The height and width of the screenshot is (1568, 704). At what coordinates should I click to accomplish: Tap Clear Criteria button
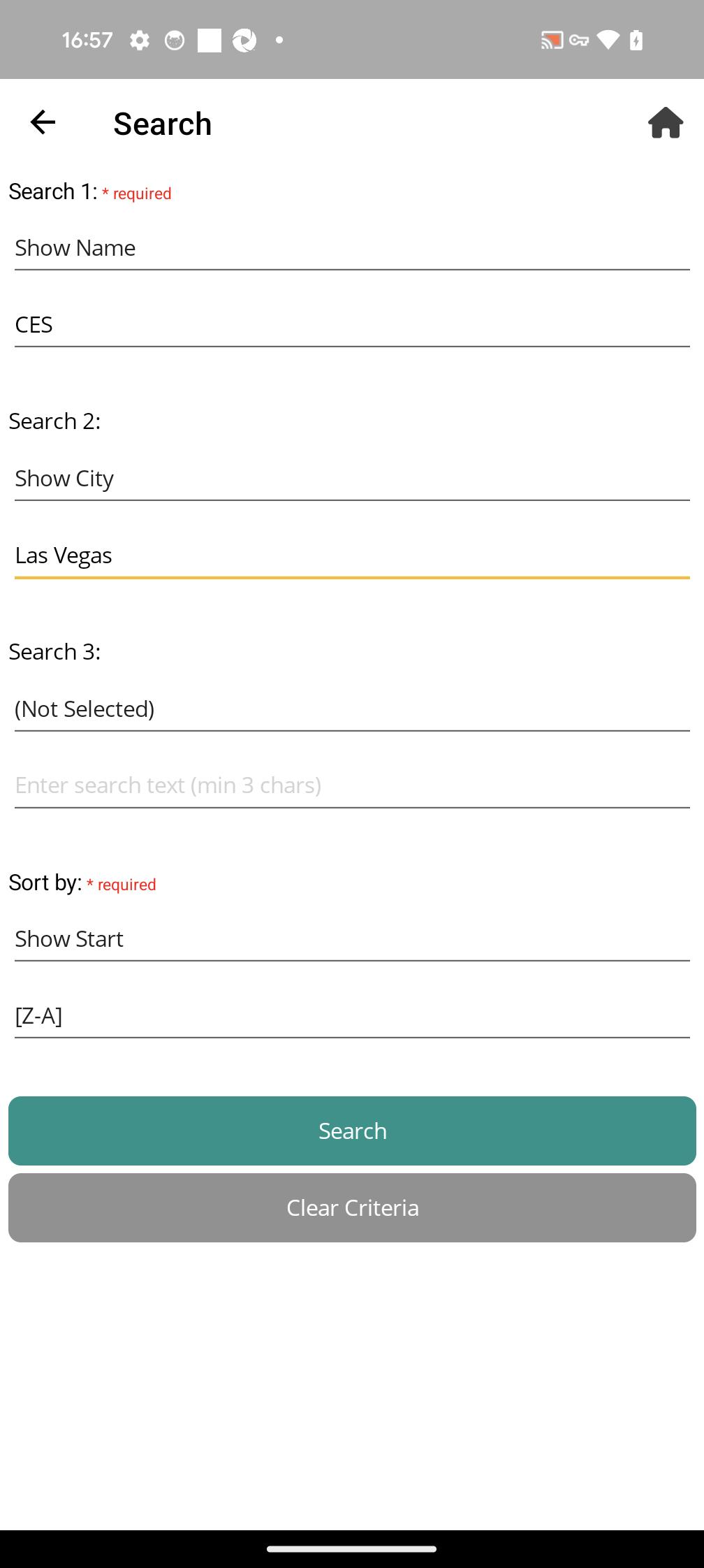click(352, 1207)
